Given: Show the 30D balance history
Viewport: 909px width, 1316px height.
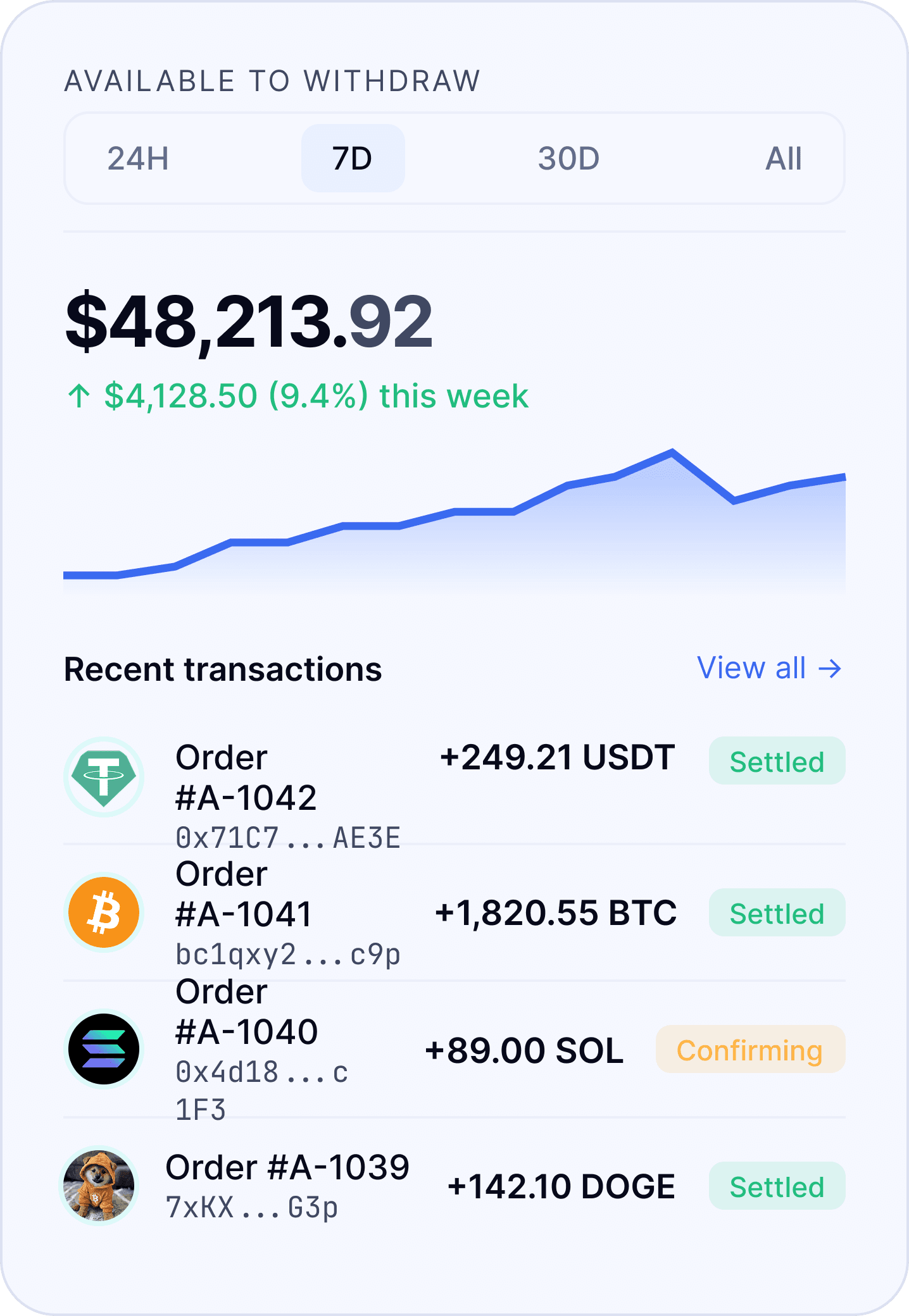Looking at the screenshot, I should point(568,158).
